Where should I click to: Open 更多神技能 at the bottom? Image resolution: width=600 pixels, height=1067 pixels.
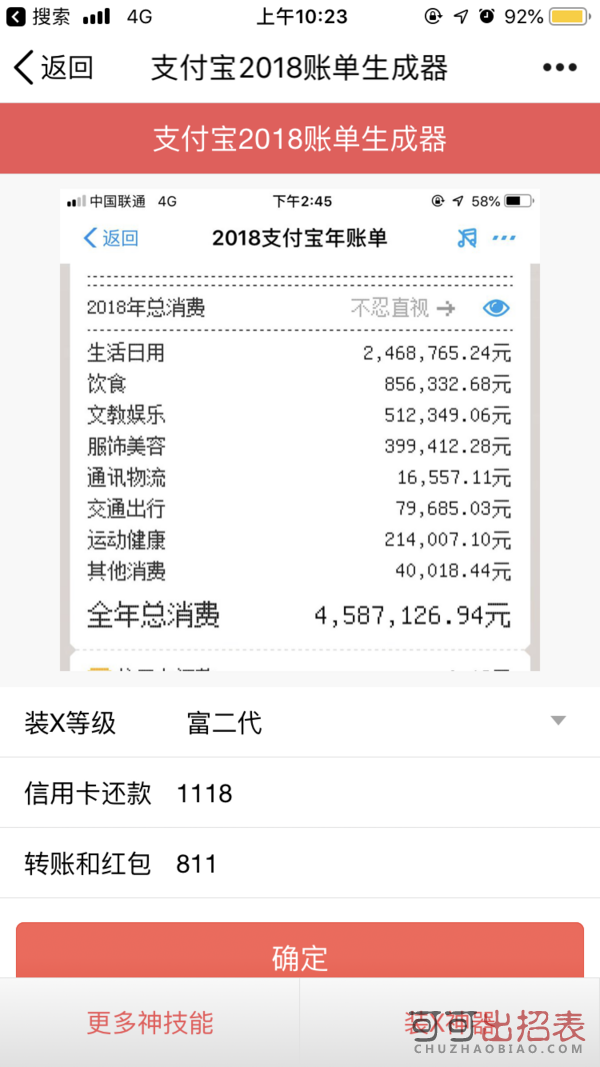150,1023
